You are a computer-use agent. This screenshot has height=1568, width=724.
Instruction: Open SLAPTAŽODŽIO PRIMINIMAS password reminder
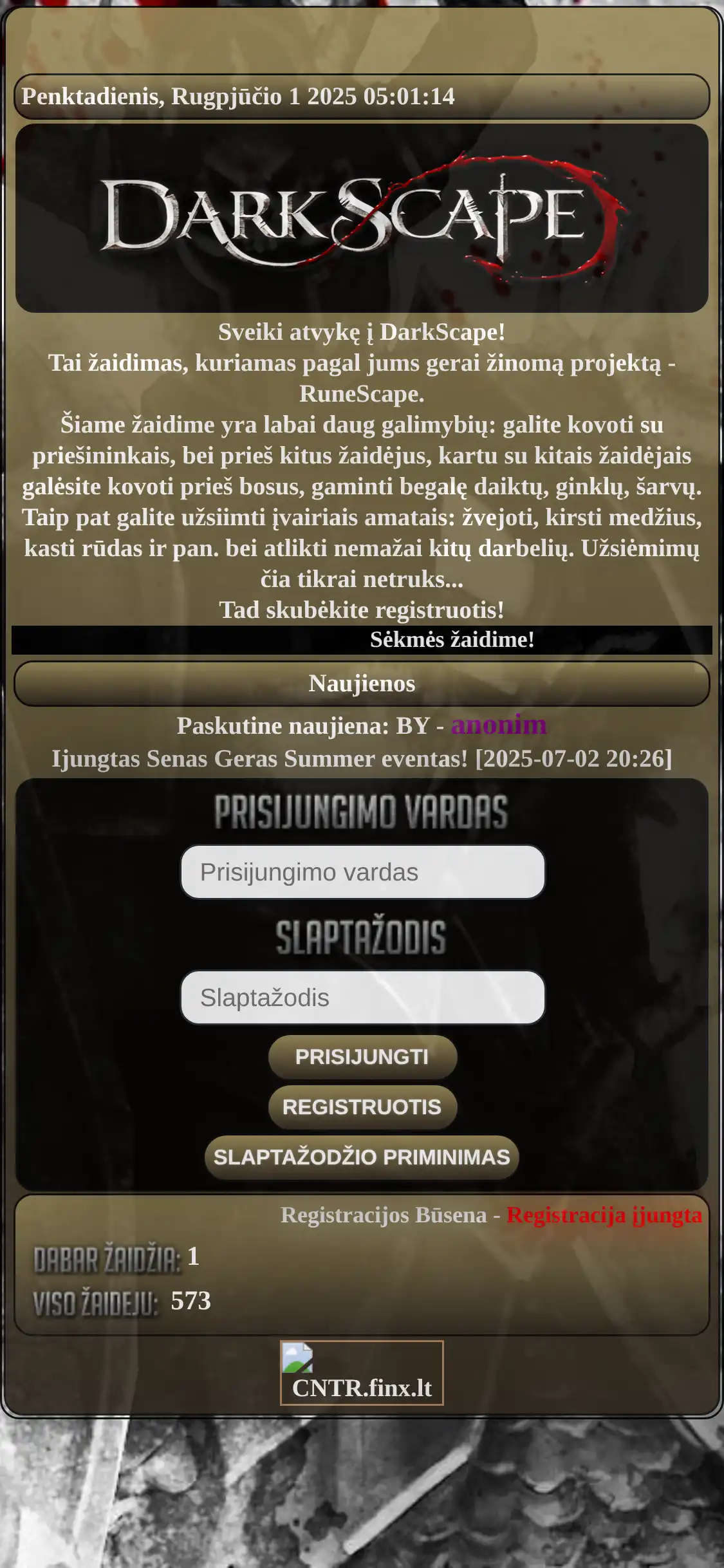click(362, 1157)
